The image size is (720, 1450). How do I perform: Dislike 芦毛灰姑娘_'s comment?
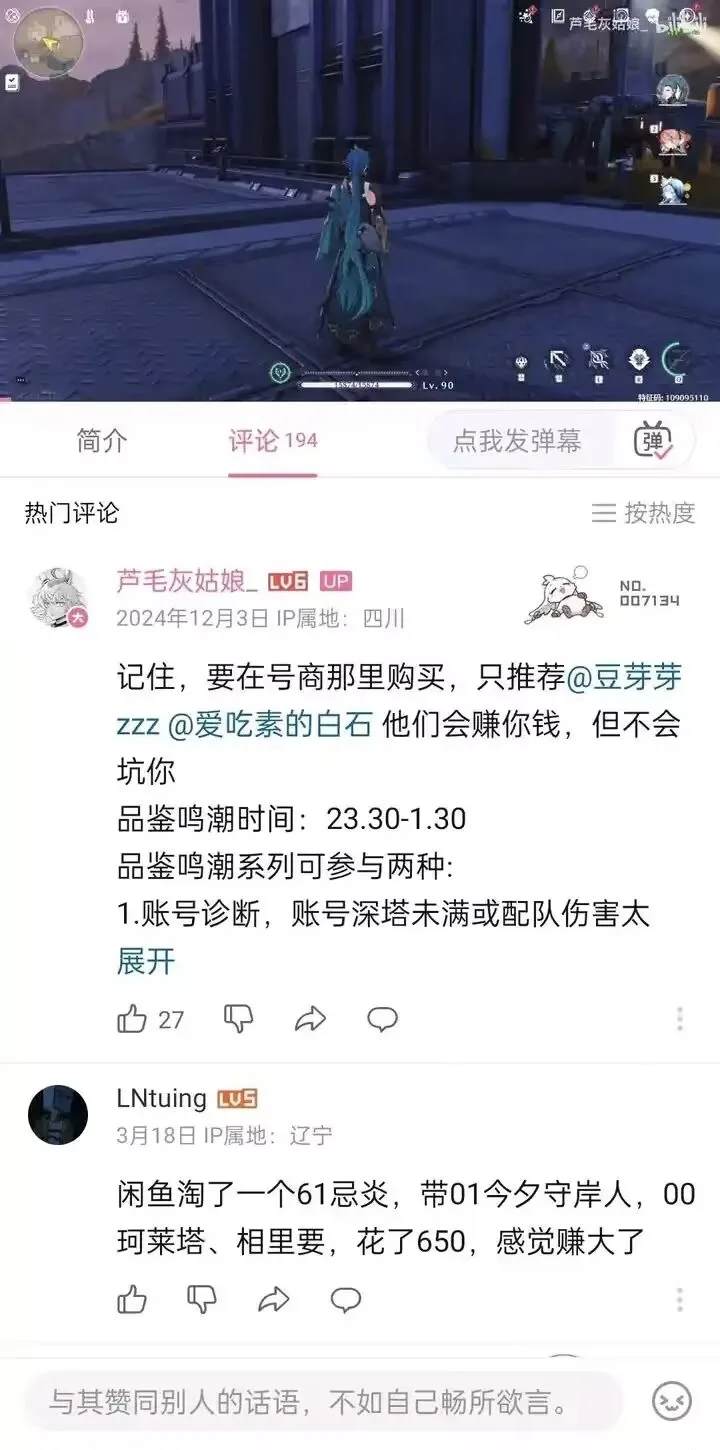[238, 1019]
